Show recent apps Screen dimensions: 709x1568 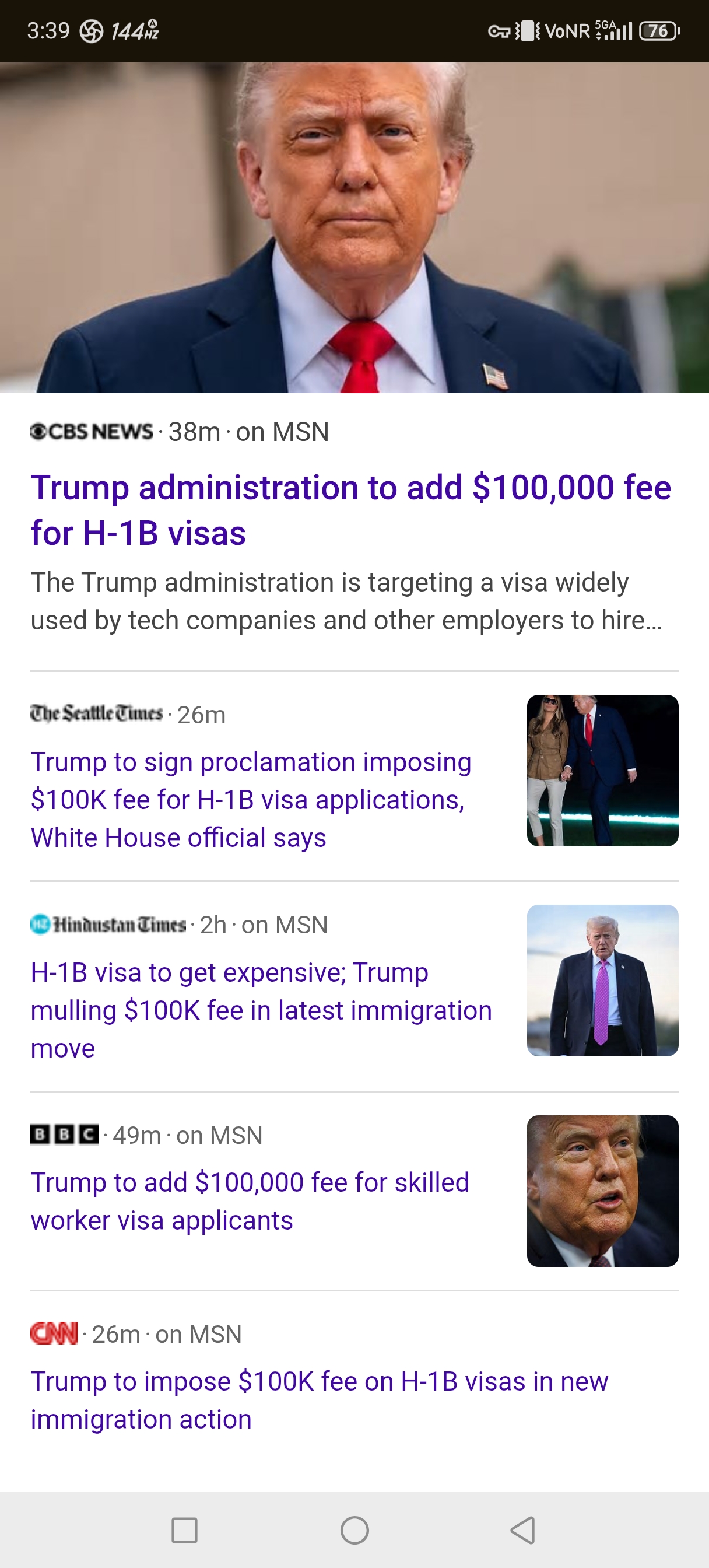click(184, 1529)
